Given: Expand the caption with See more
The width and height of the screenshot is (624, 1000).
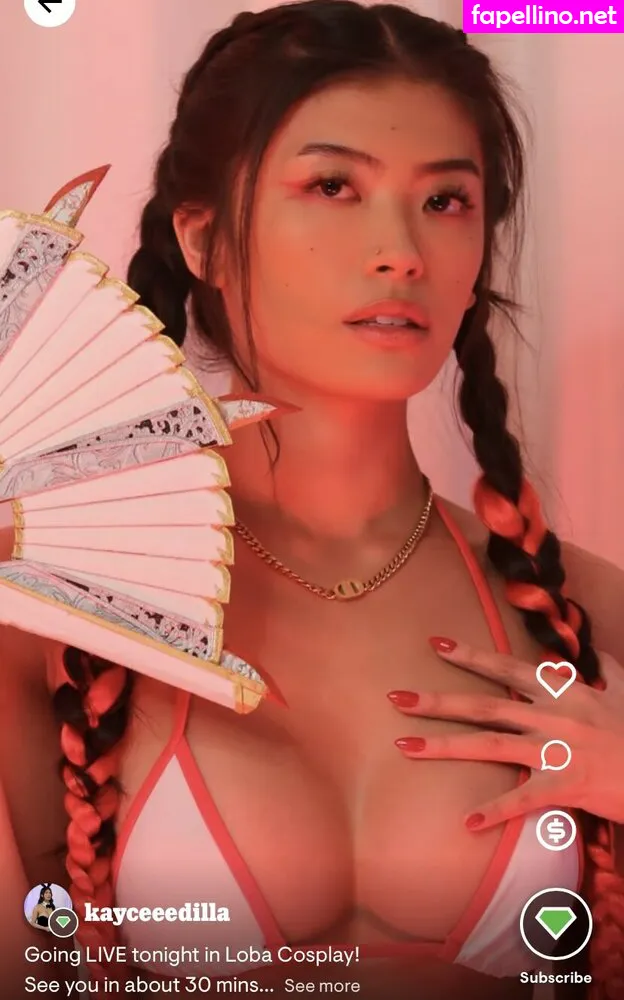Looking at the screenshot, I should pos(322,985).
